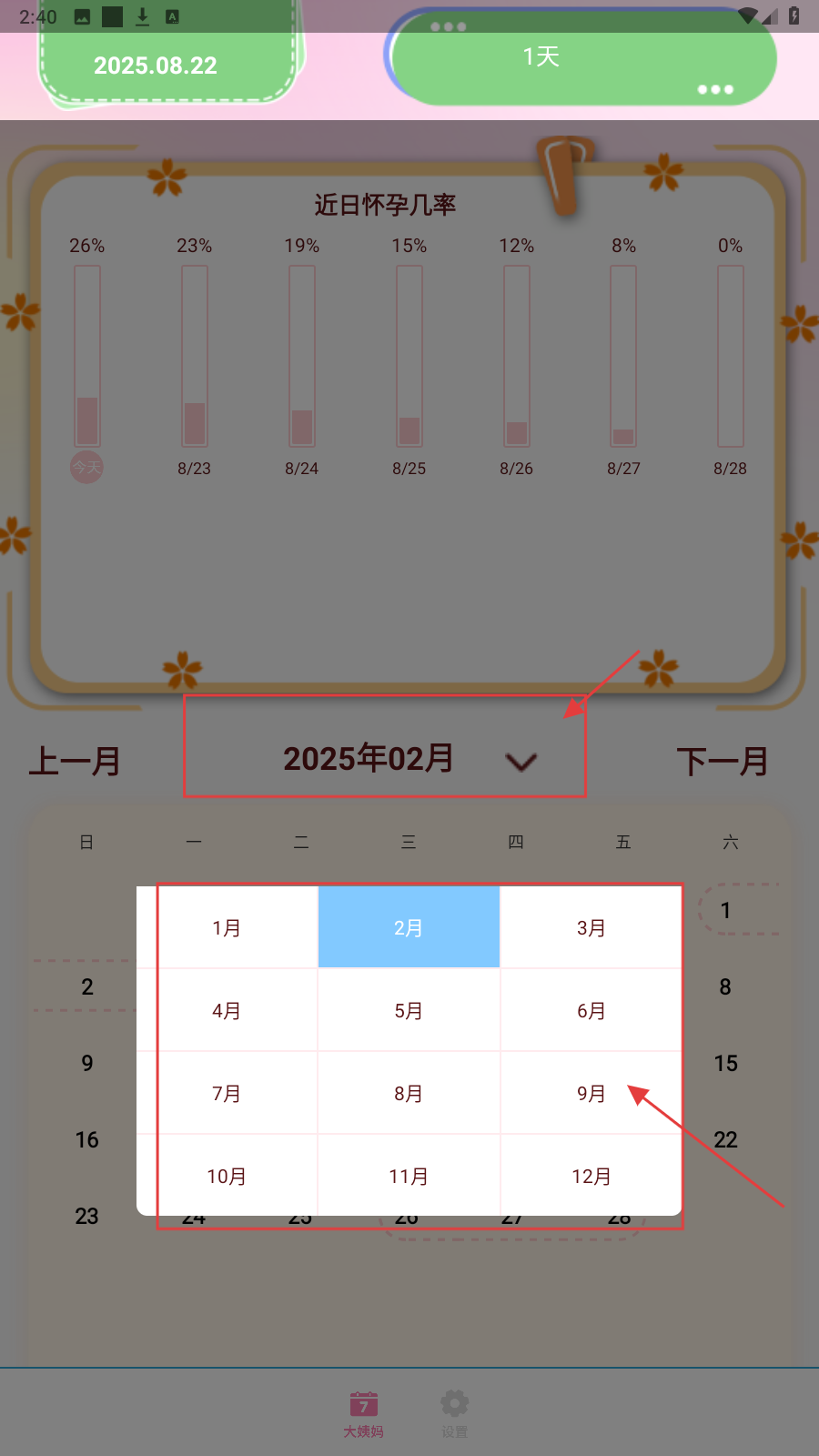The image size is (819, 1456).
Task: Select 5月 from the month grid
Action: [x=409, y=1010]
